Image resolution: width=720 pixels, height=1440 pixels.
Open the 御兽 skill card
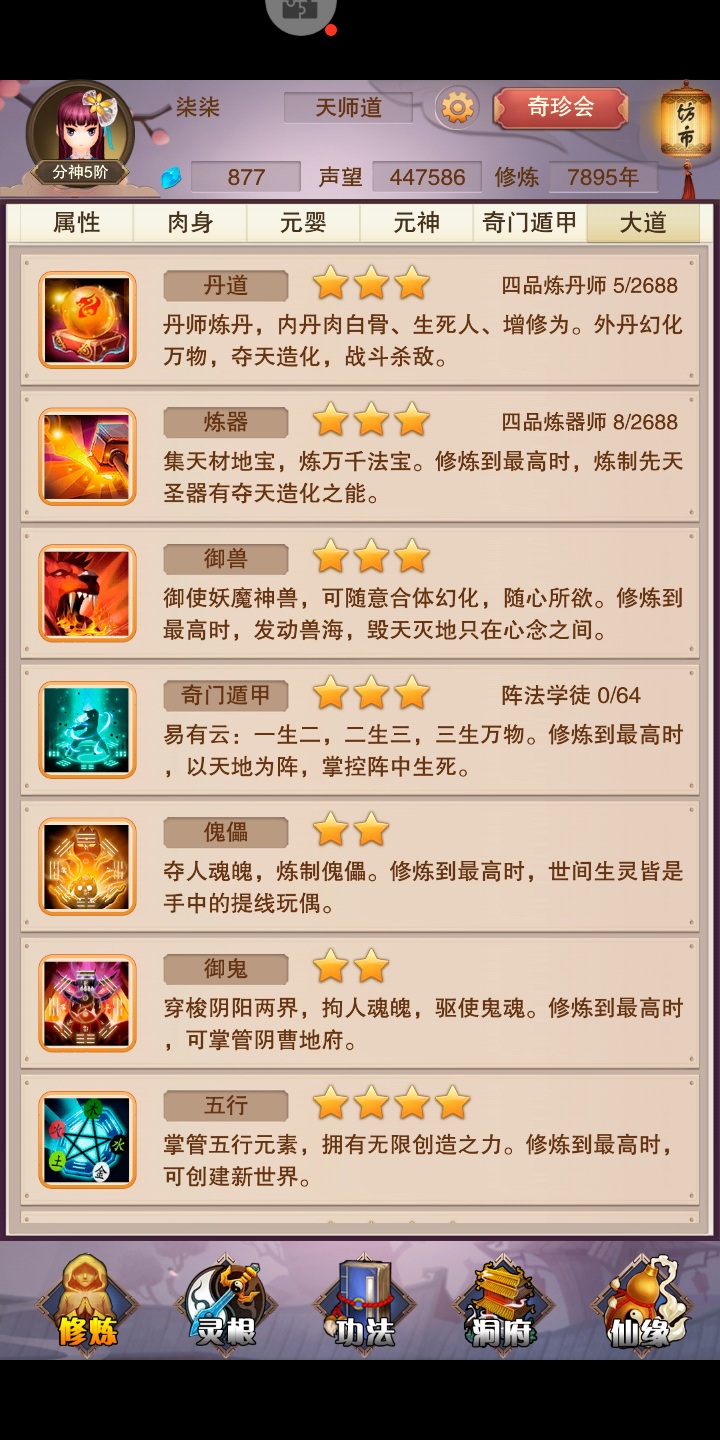360,593
